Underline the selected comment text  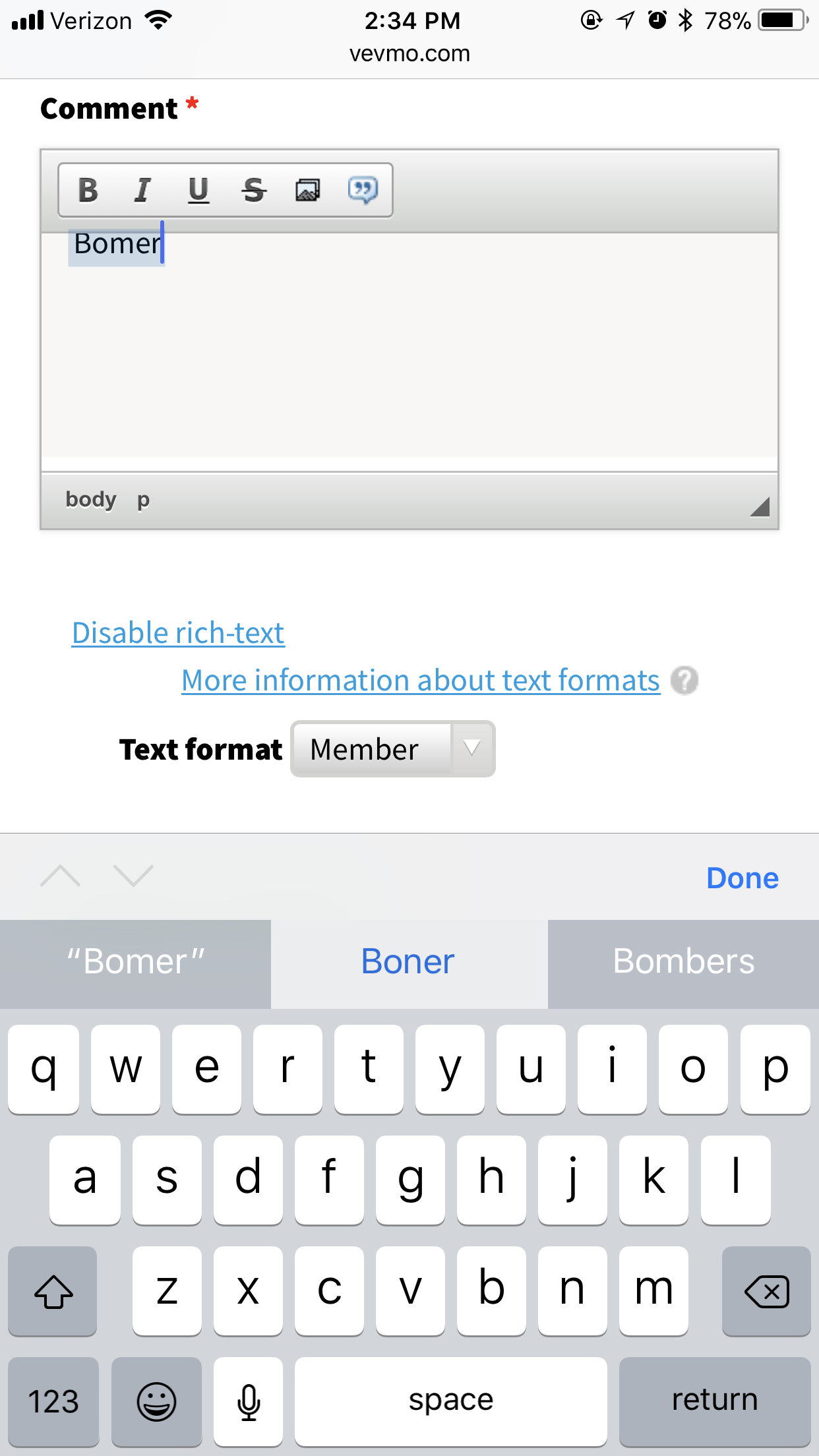click(198, 191)
